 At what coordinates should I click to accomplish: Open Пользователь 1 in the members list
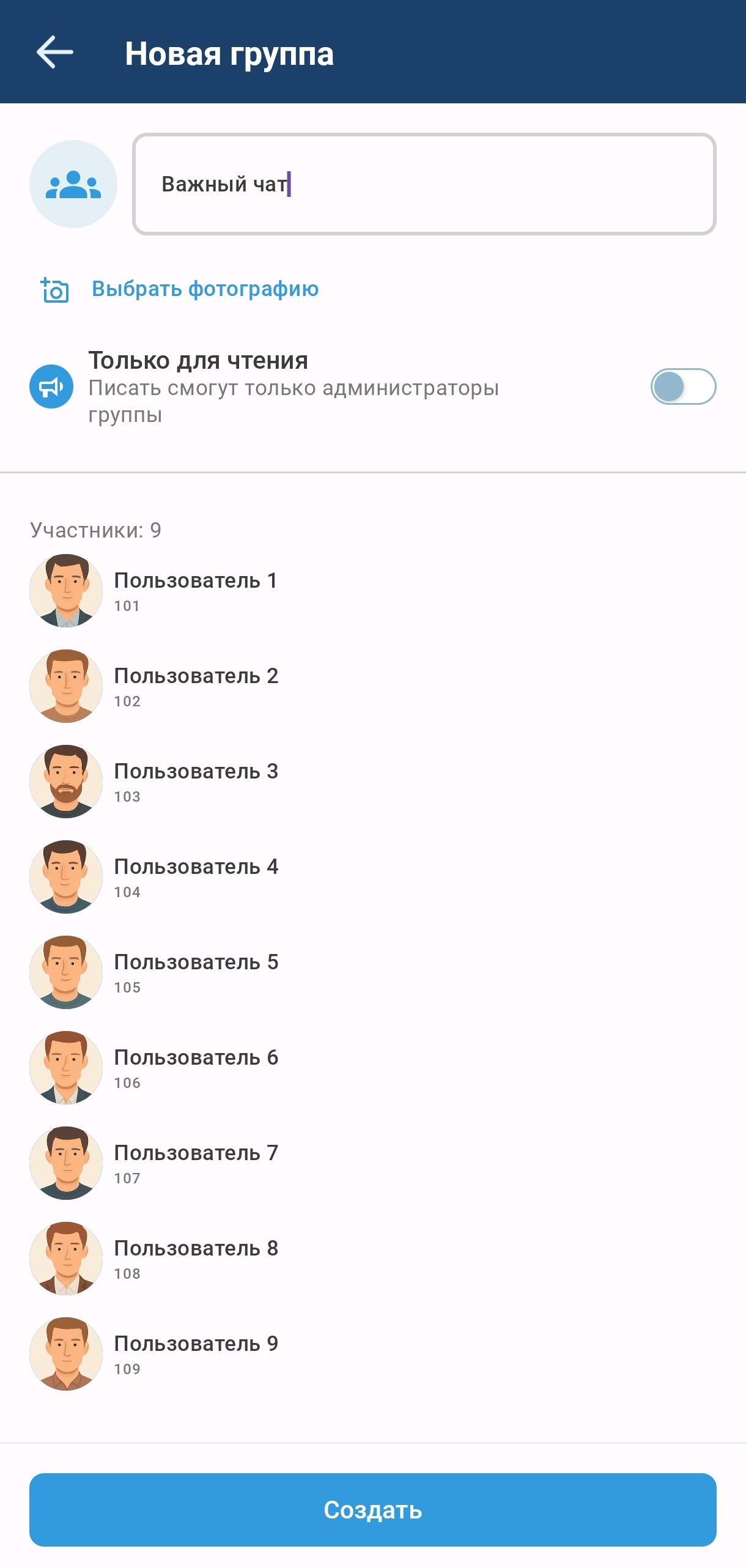click(x=196, y=591)
